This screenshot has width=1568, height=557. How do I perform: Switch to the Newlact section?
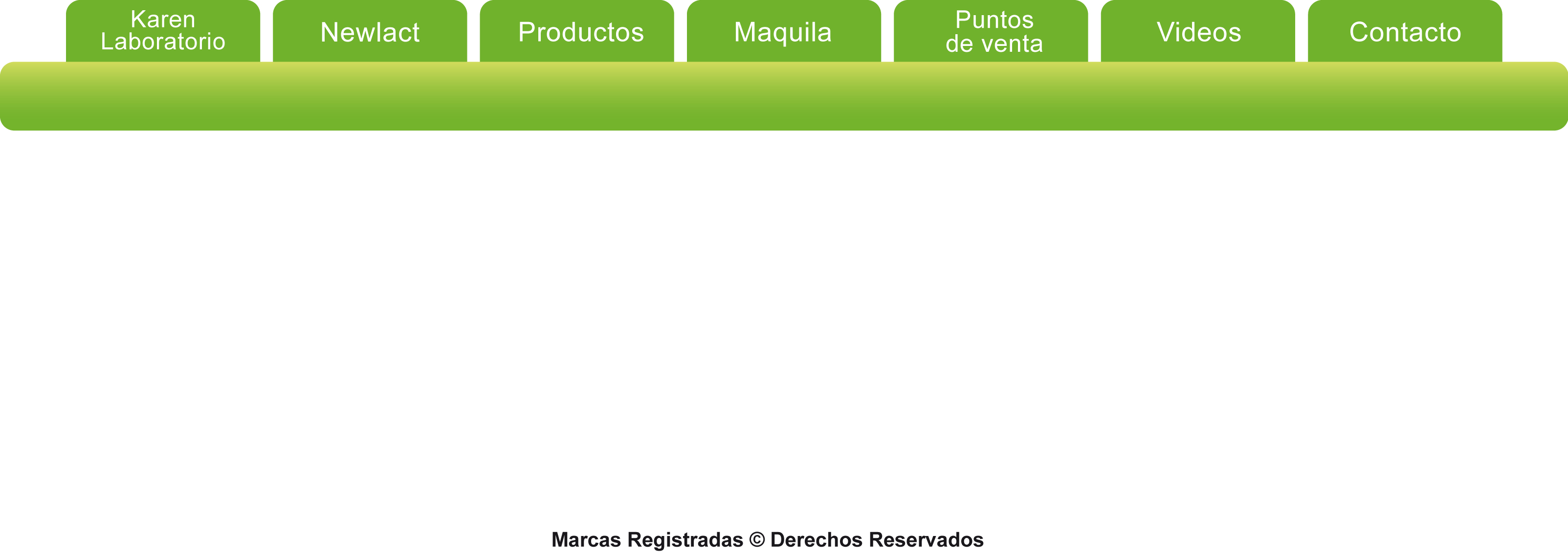coord(370,32)
